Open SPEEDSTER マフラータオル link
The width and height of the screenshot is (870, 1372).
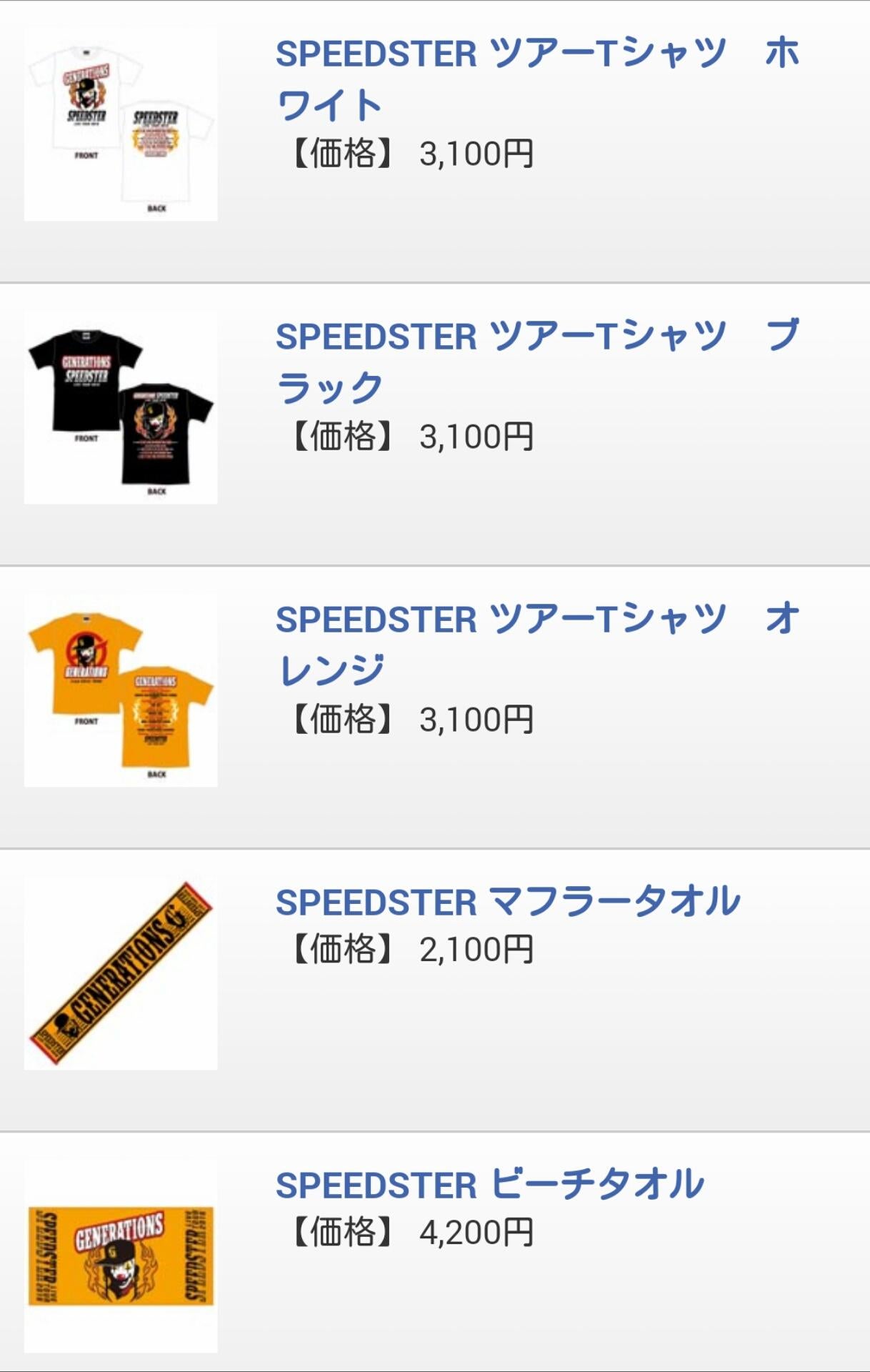[507, 902]
